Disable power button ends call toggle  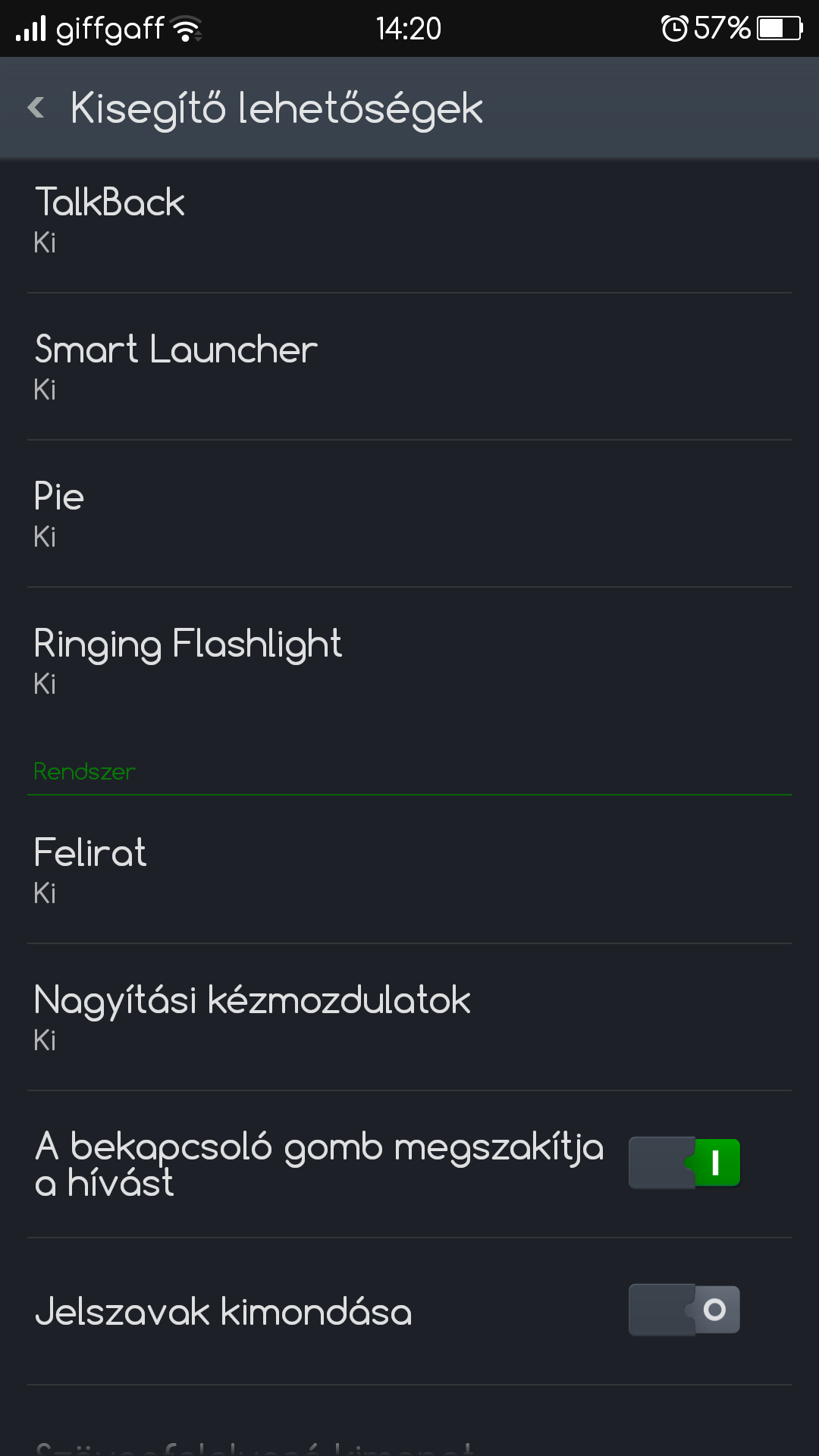pos(684,1163)
